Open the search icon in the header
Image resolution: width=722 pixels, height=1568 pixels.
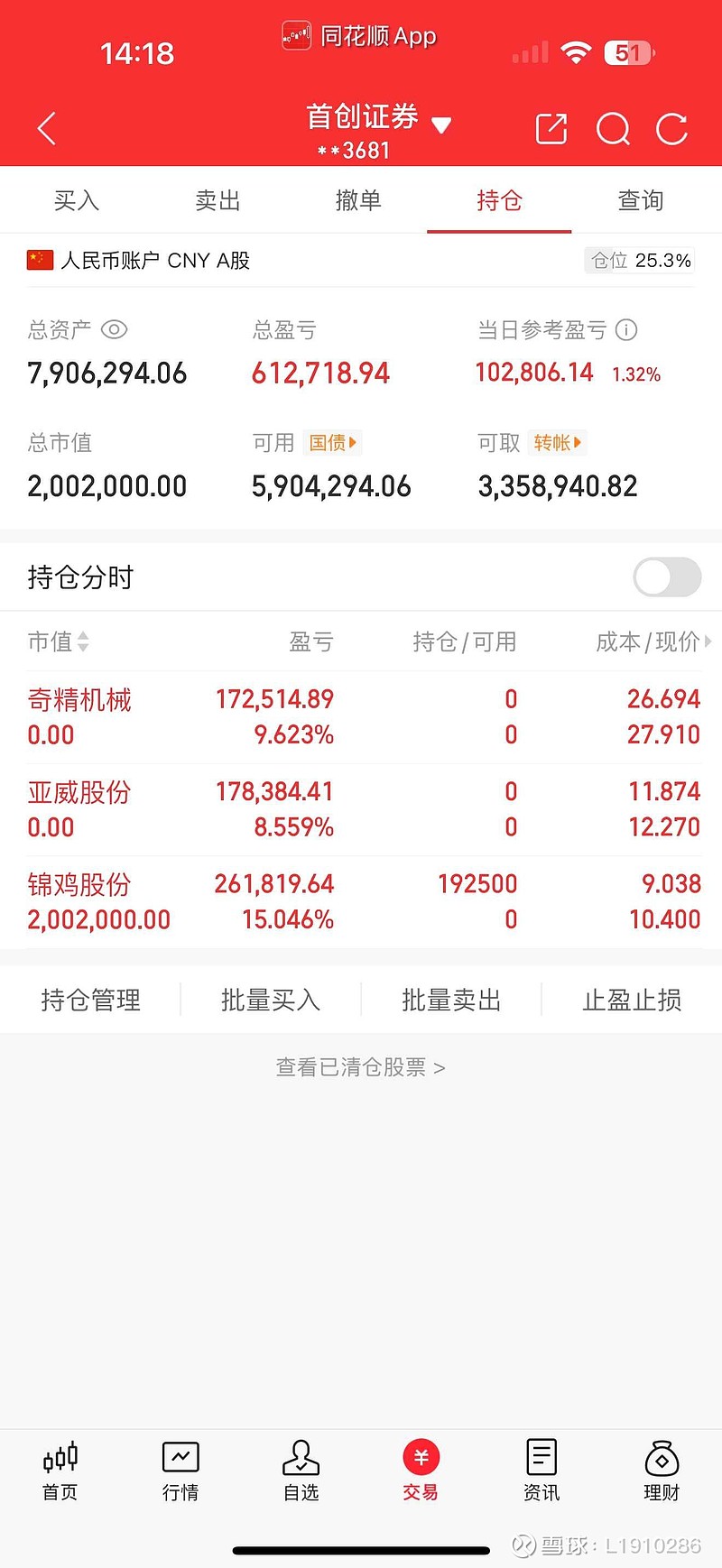(613, 129)
